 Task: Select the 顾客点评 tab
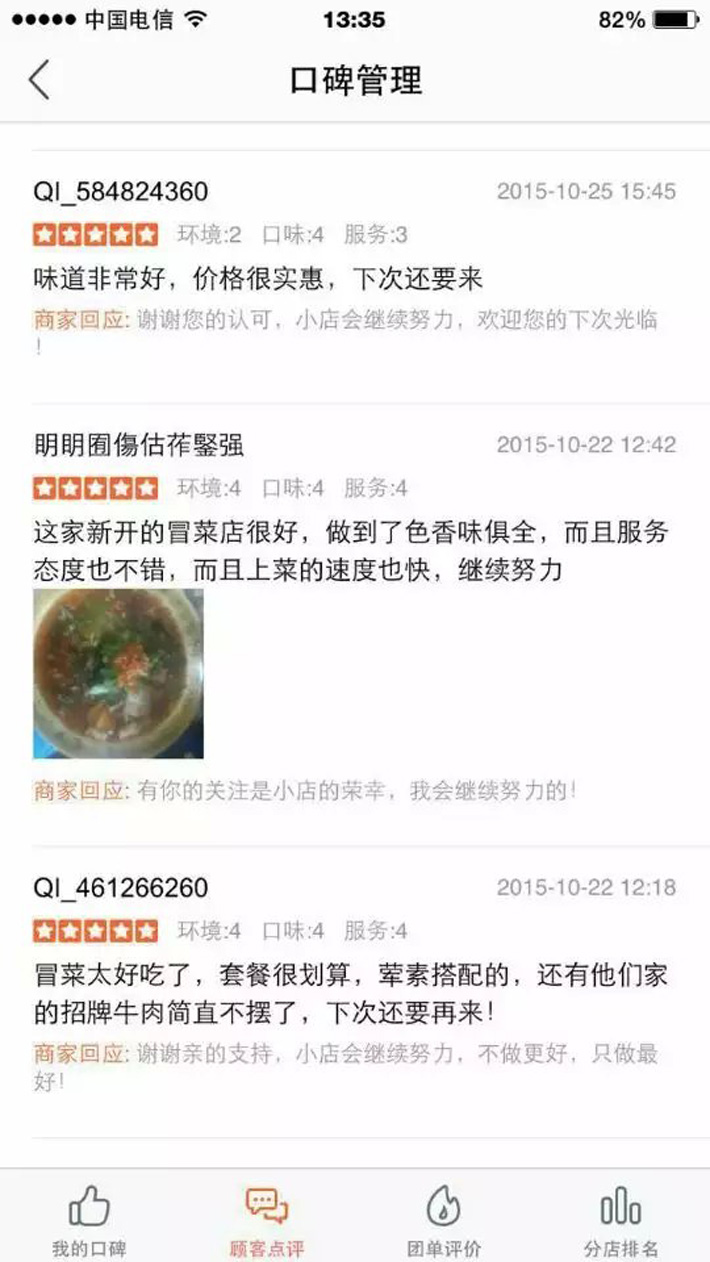266,1218
